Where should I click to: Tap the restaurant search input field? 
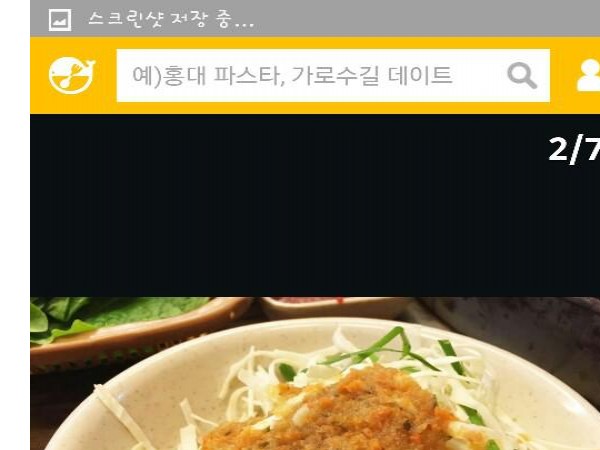coord(310,76)
